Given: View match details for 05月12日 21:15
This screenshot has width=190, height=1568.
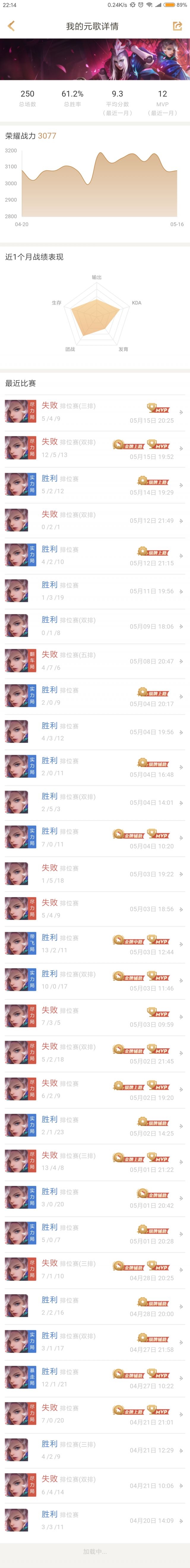Looking at the screenshot, I should 95,555.
